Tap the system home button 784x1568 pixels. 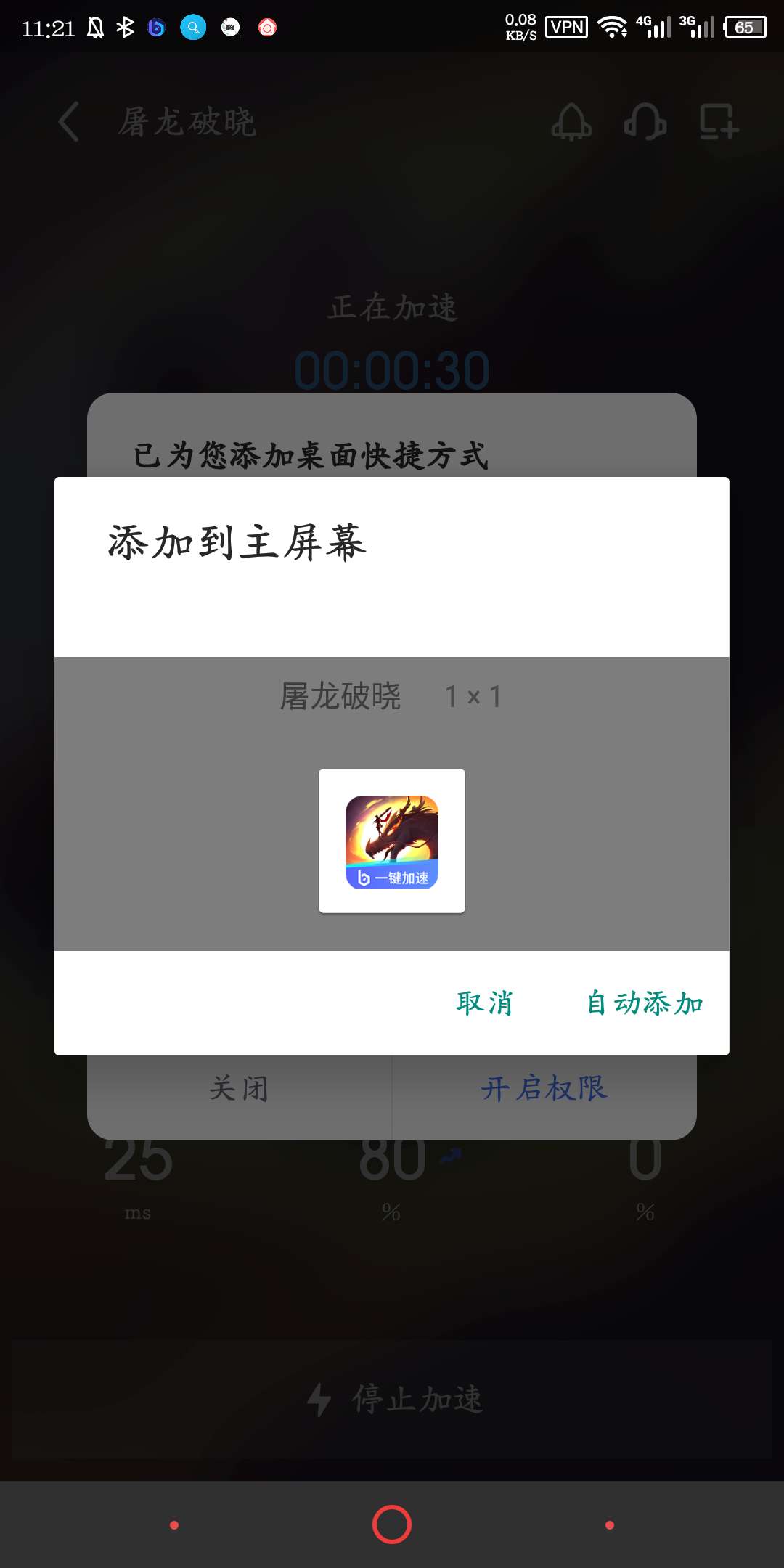[392, 1524]
